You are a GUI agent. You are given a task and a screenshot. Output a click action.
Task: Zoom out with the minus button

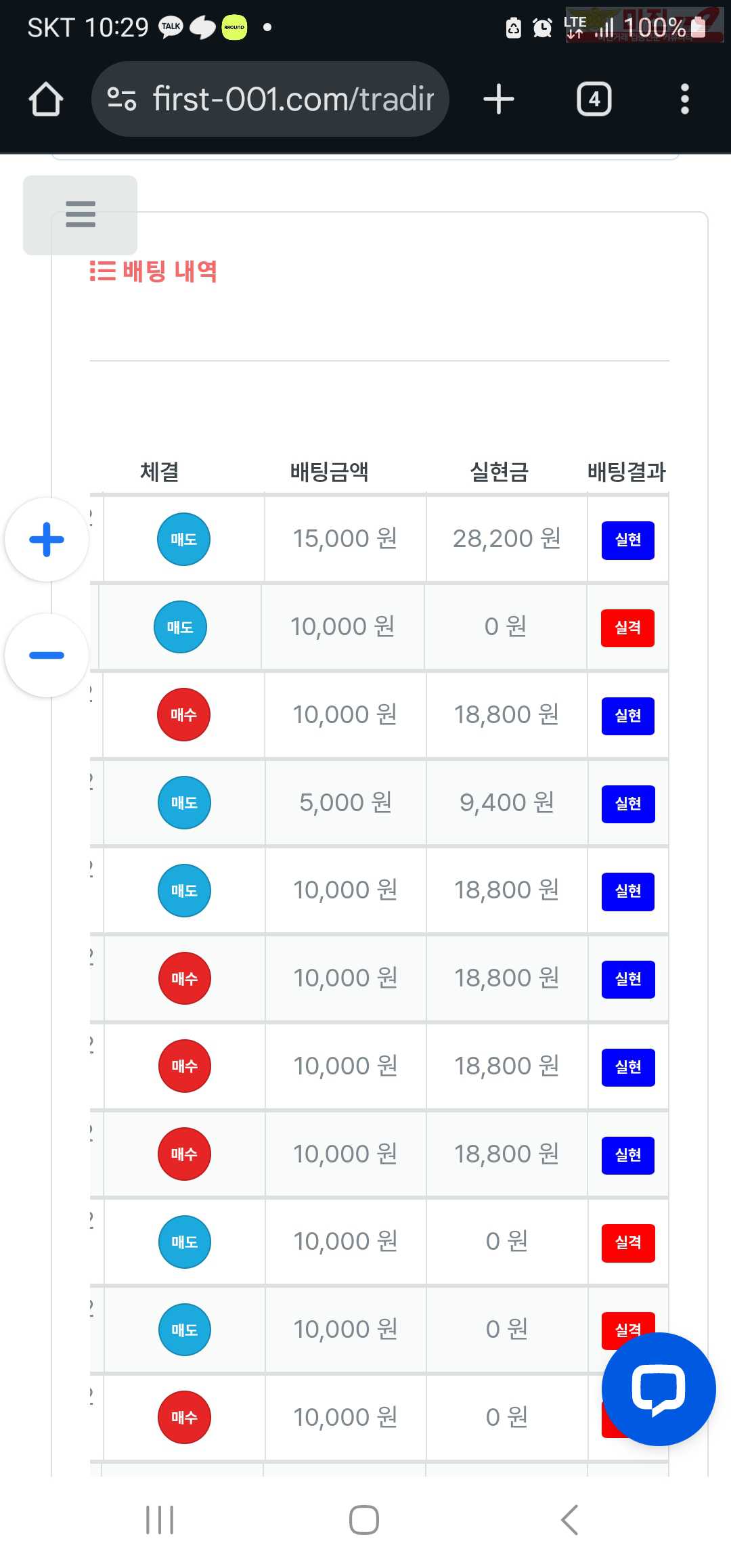[47, 655]
